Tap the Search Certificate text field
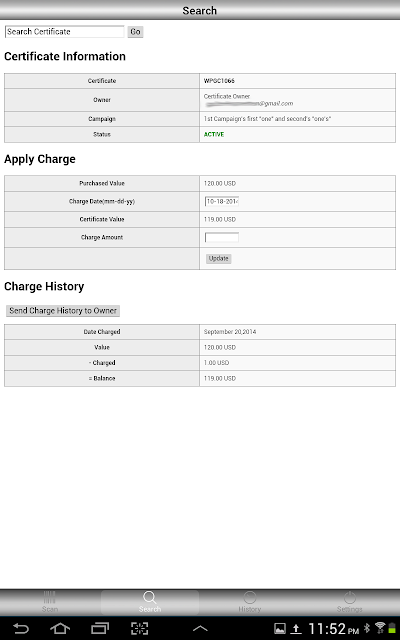 (x=64, y=32)
